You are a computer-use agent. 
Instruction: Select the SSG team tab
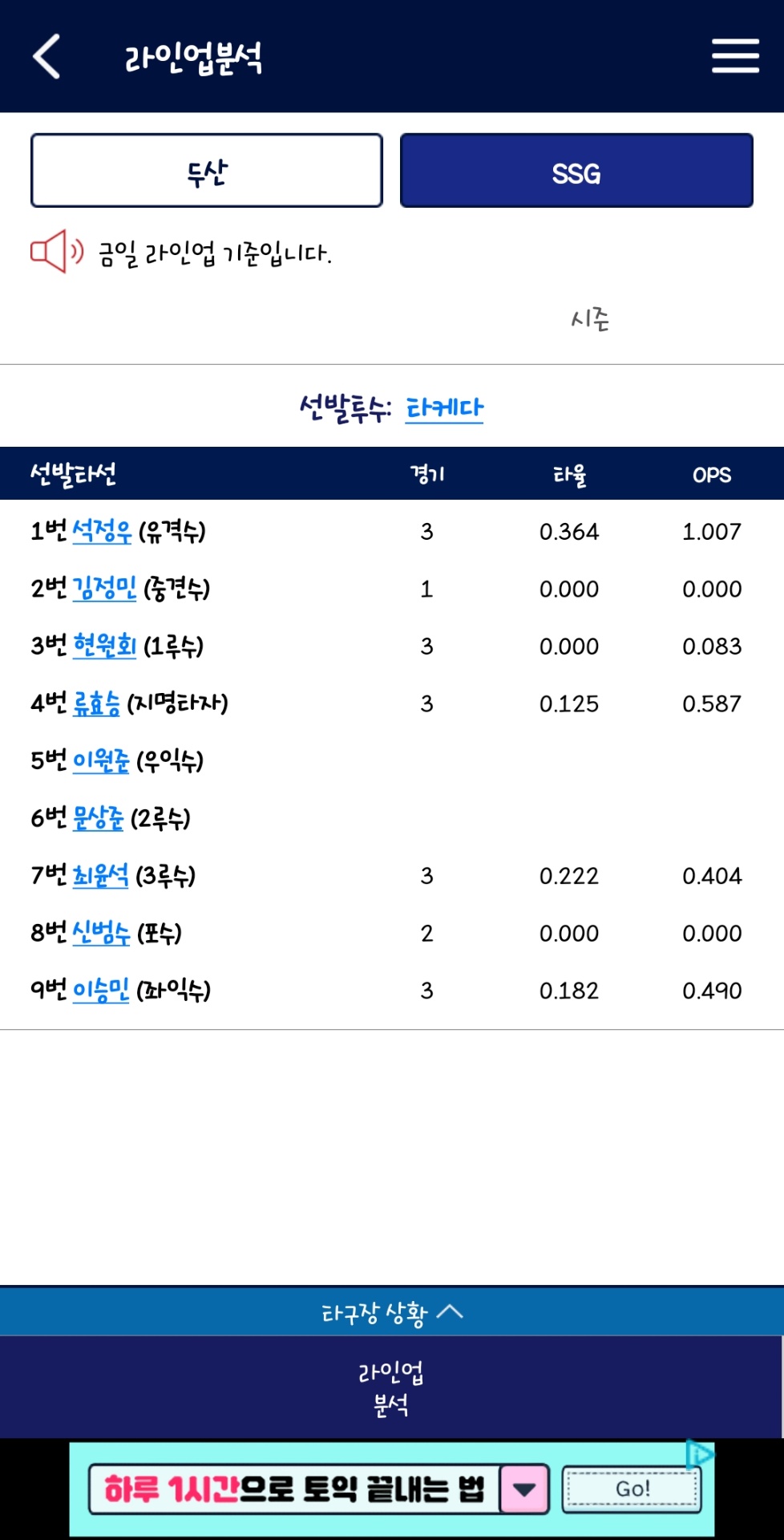coord(576,171)
